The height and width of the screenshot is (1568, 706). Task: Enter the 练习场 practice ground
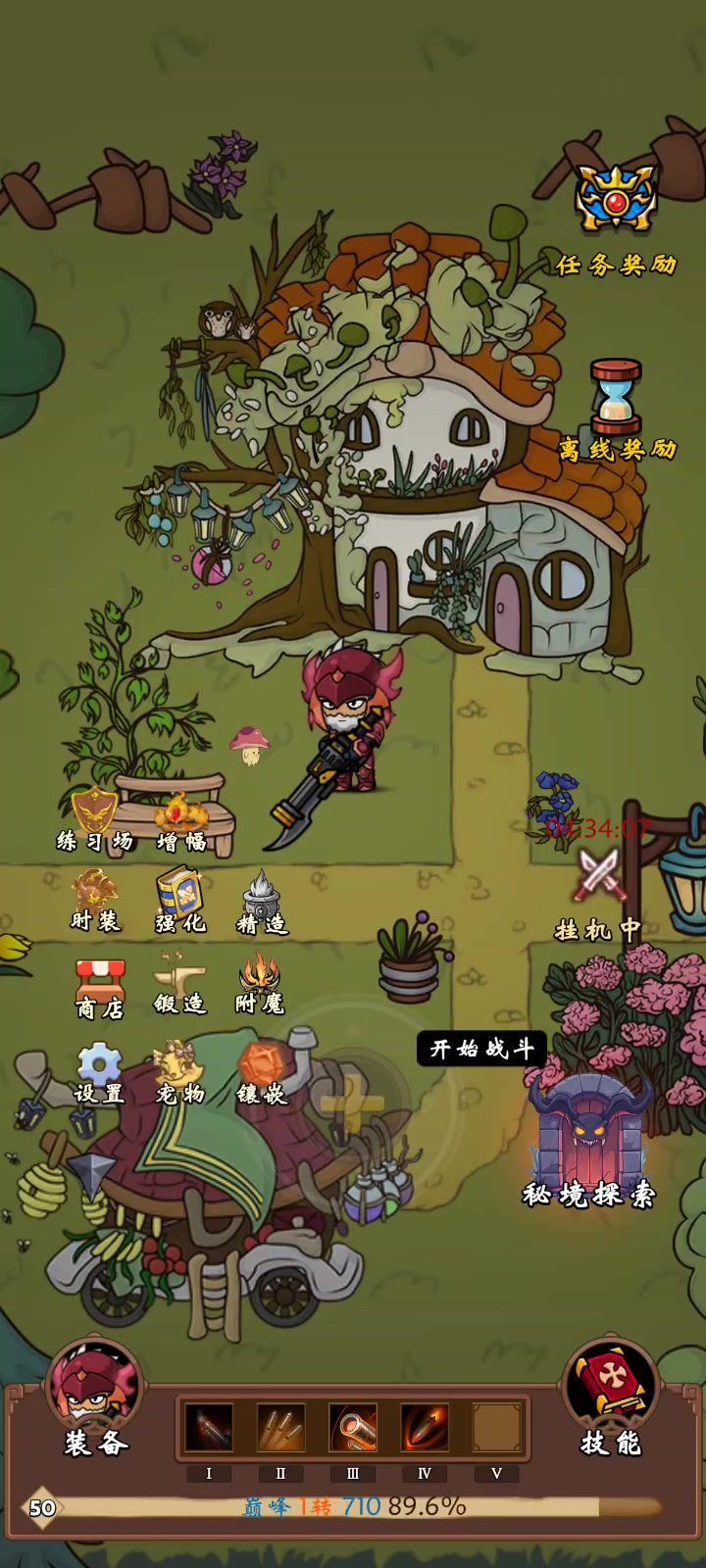pyautogui.click(x=94, y=813)
